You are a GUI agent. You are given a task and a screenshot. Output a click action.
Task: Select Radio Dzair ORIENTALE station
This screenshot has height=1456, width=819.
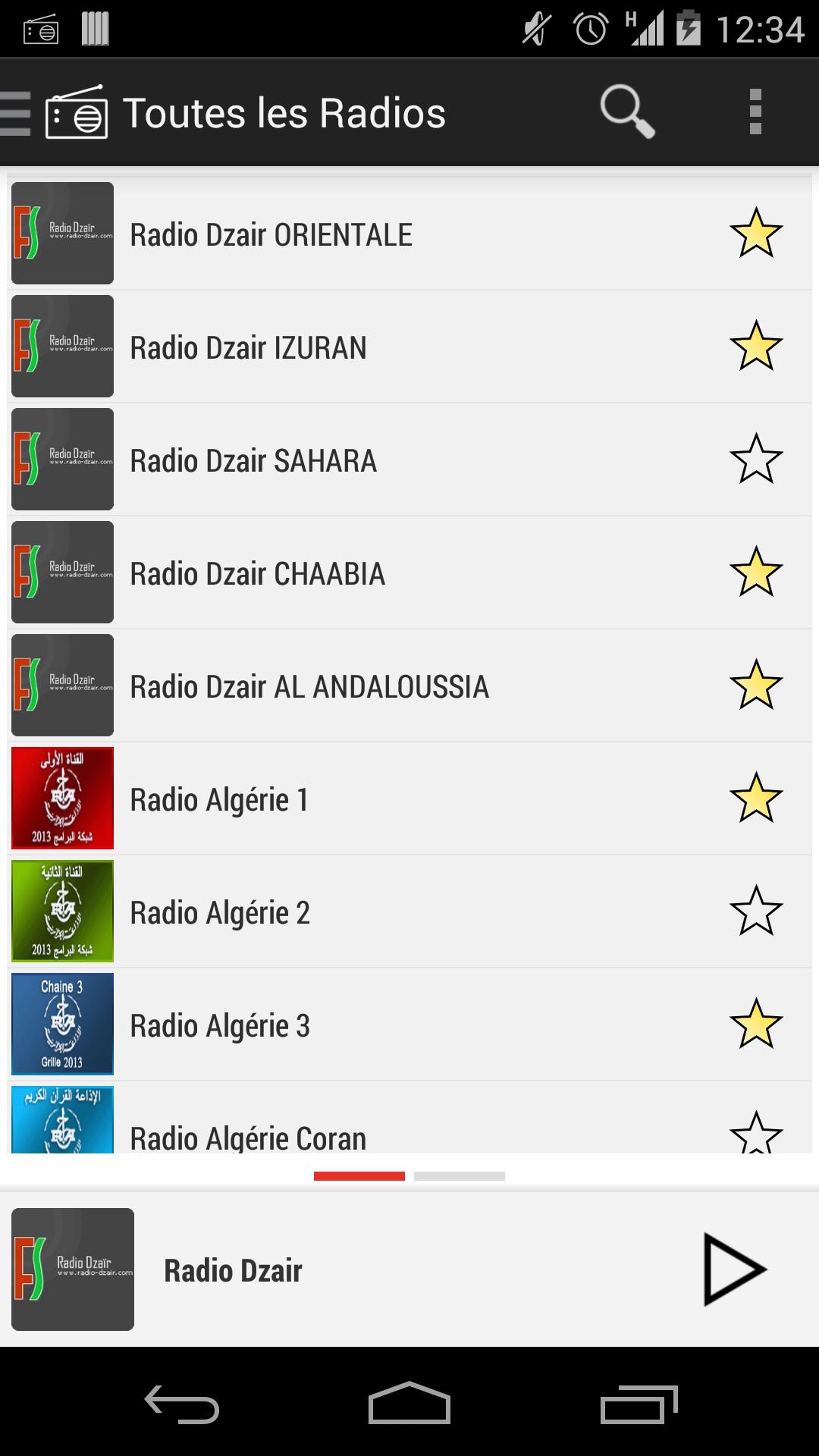tap(409, 234)
